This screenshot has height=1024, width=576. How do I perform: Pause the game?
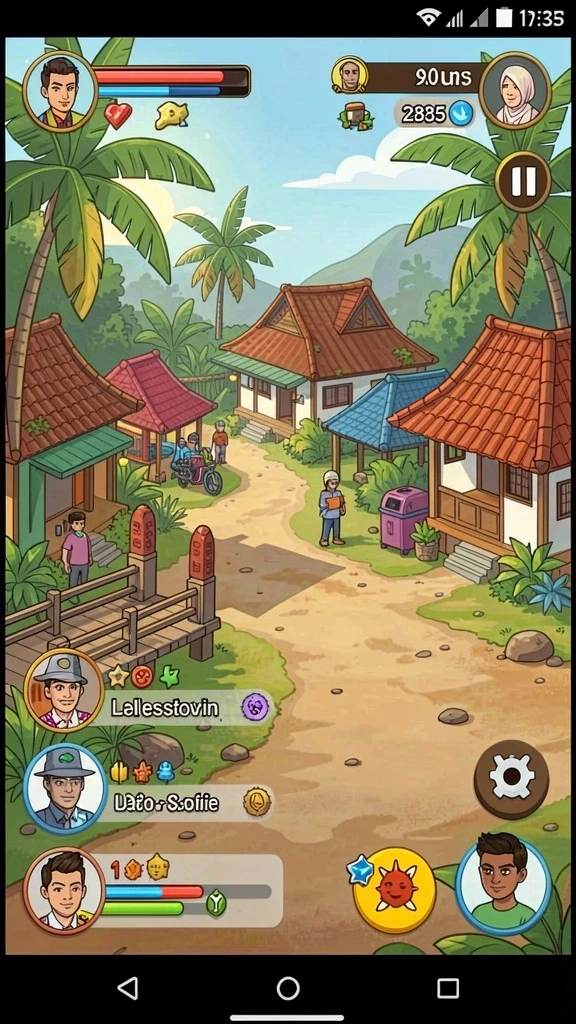522,182
